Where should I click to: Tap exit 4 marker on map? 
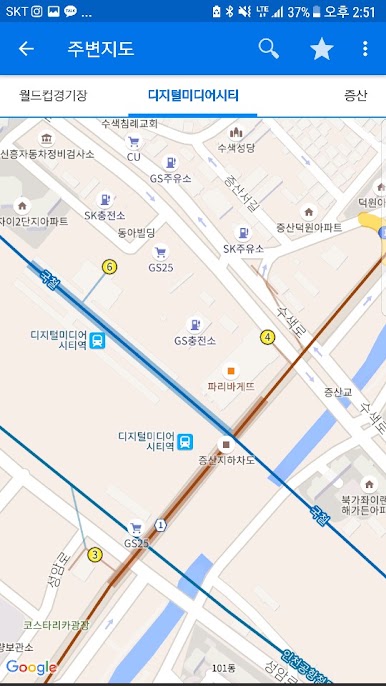[268, 337]
